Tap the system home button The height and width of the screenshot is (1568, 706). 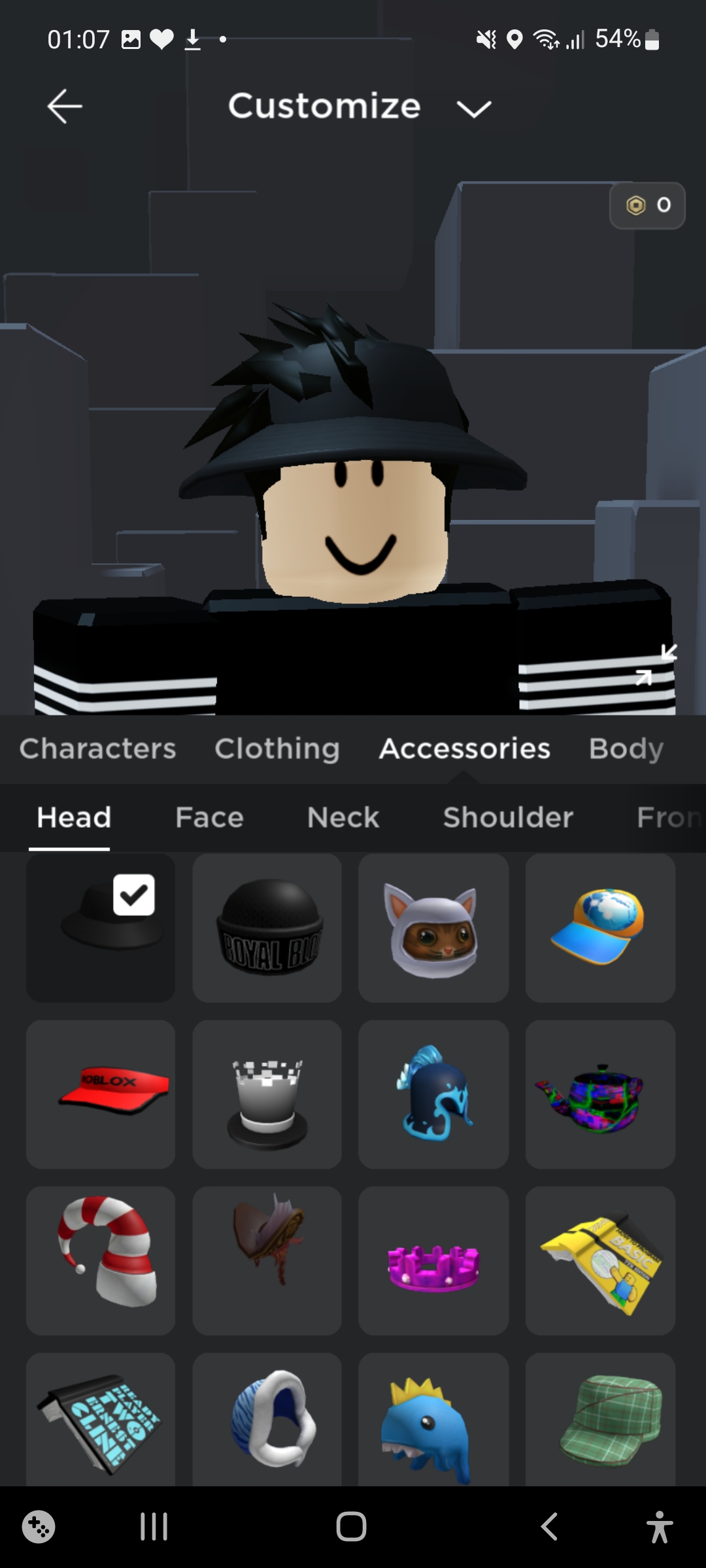coord(351,1527)
